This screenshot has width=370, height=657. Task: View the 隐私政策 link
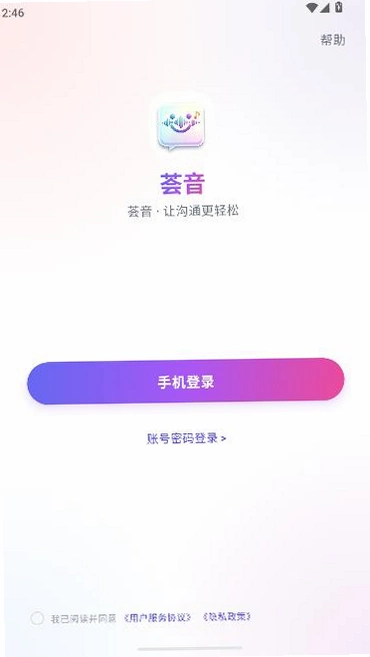[227, 616]
